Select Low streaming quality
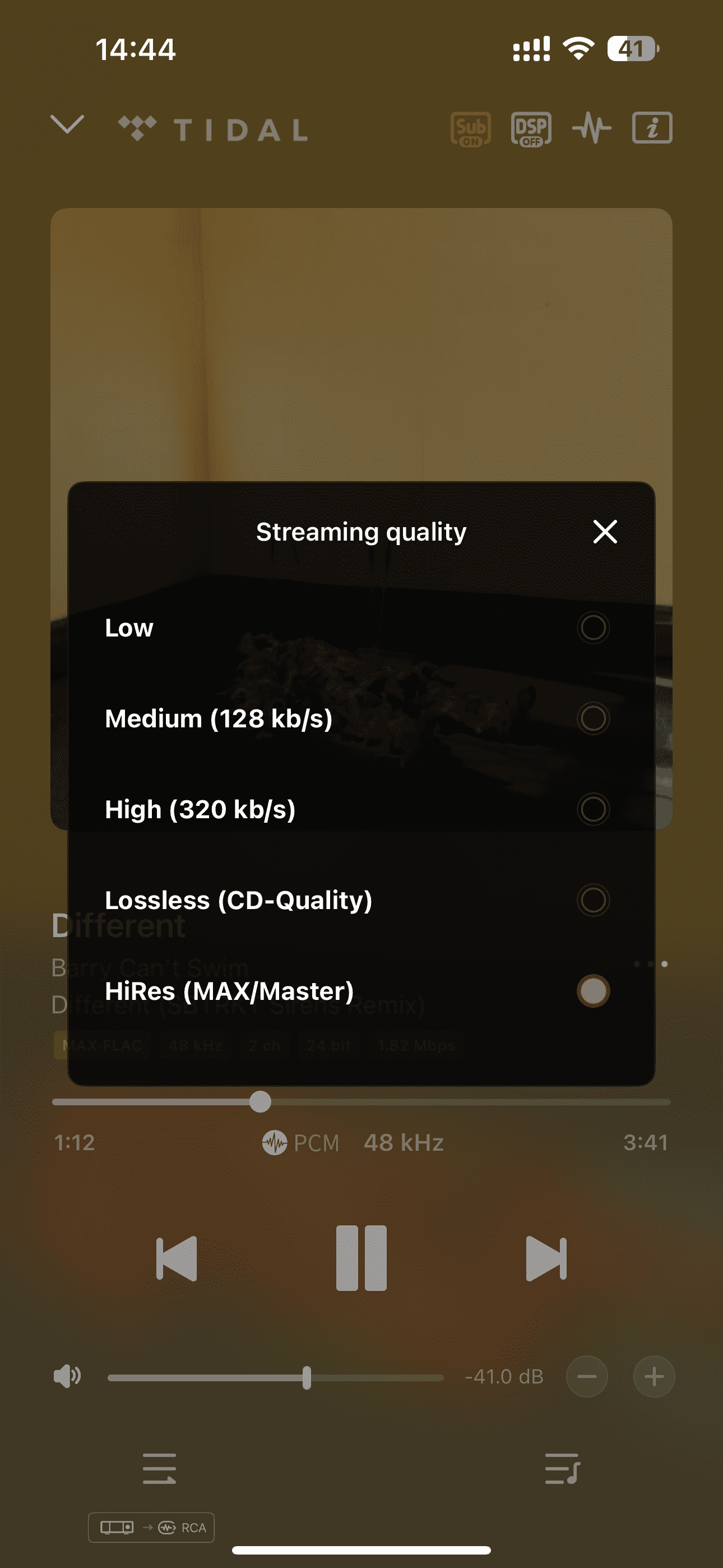This screenshot has width=723, height=1568. (x=593, y=628)
